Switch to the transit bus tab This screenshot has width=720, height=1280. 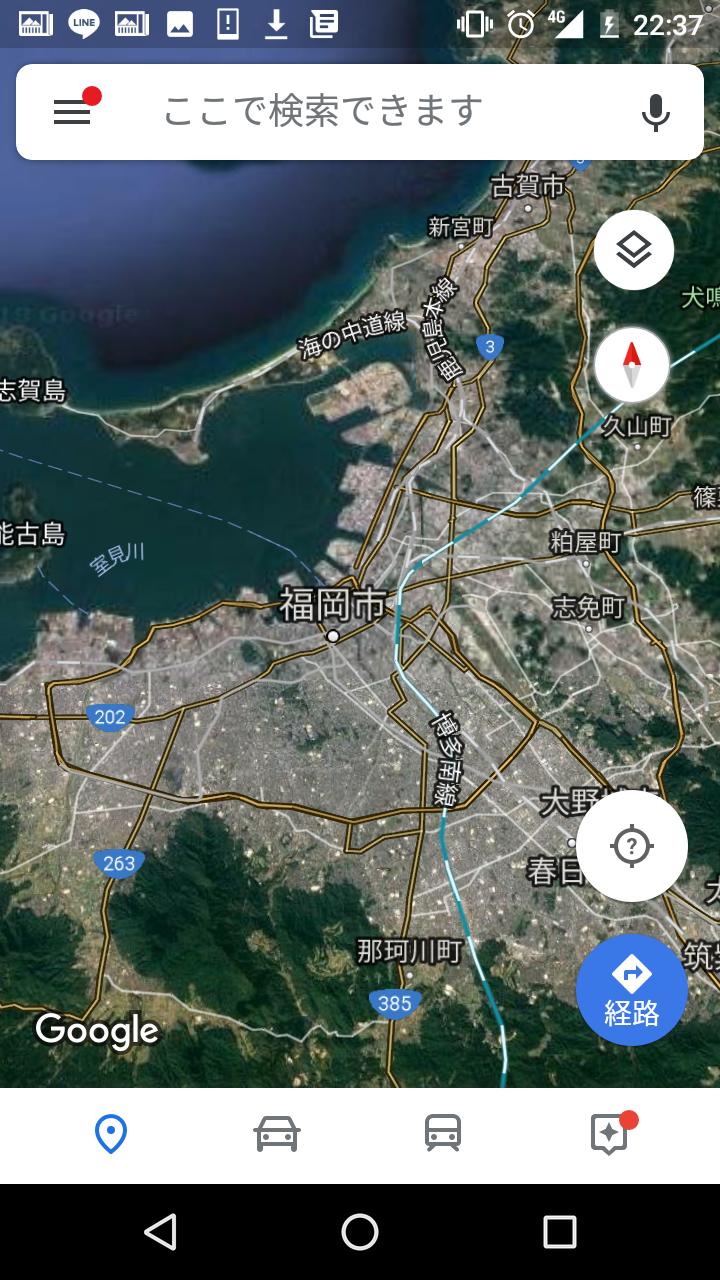[x=443, y=1135]
